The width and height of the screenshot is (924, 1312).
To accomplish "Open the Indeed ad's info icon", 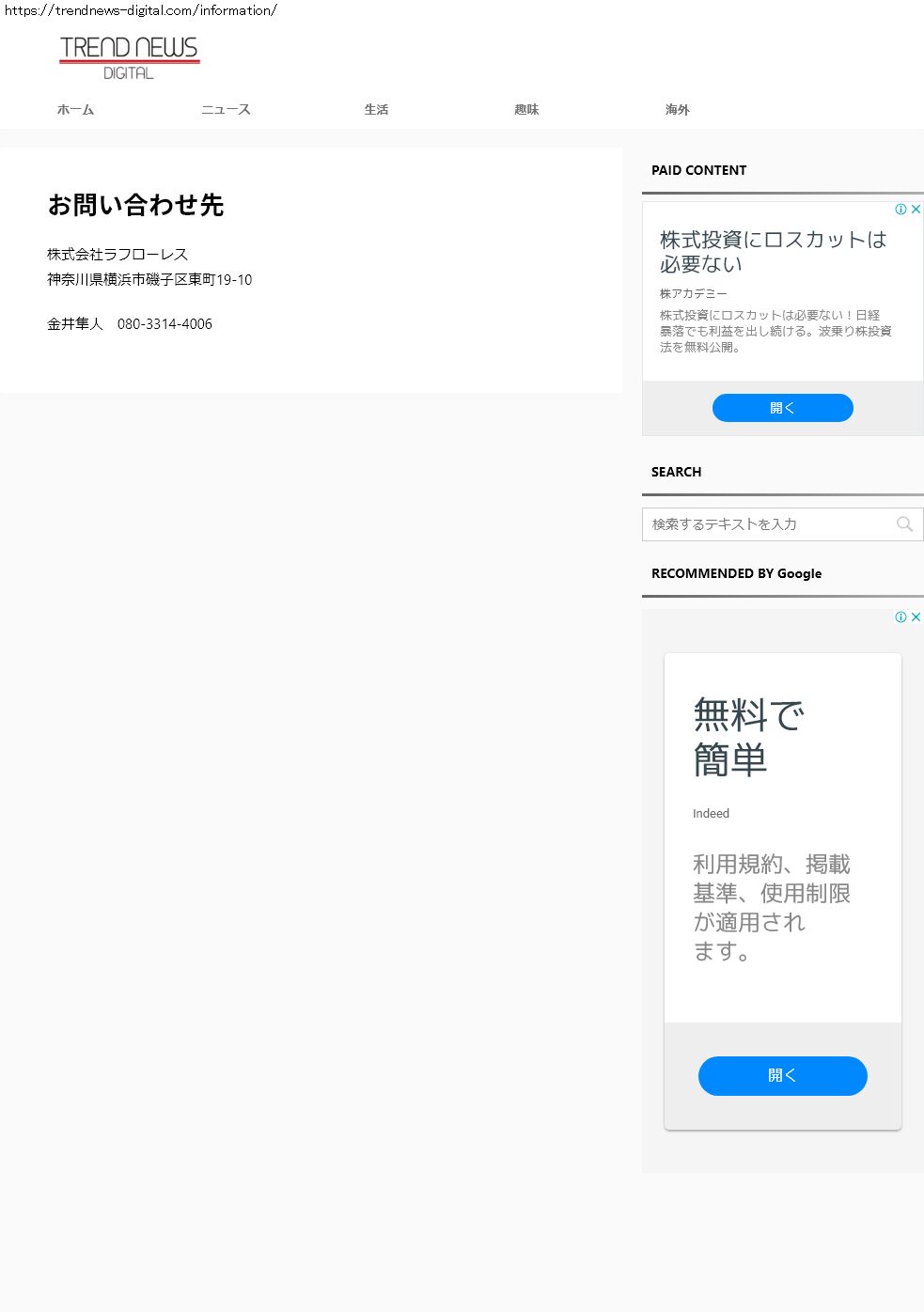I will [901, 617].
